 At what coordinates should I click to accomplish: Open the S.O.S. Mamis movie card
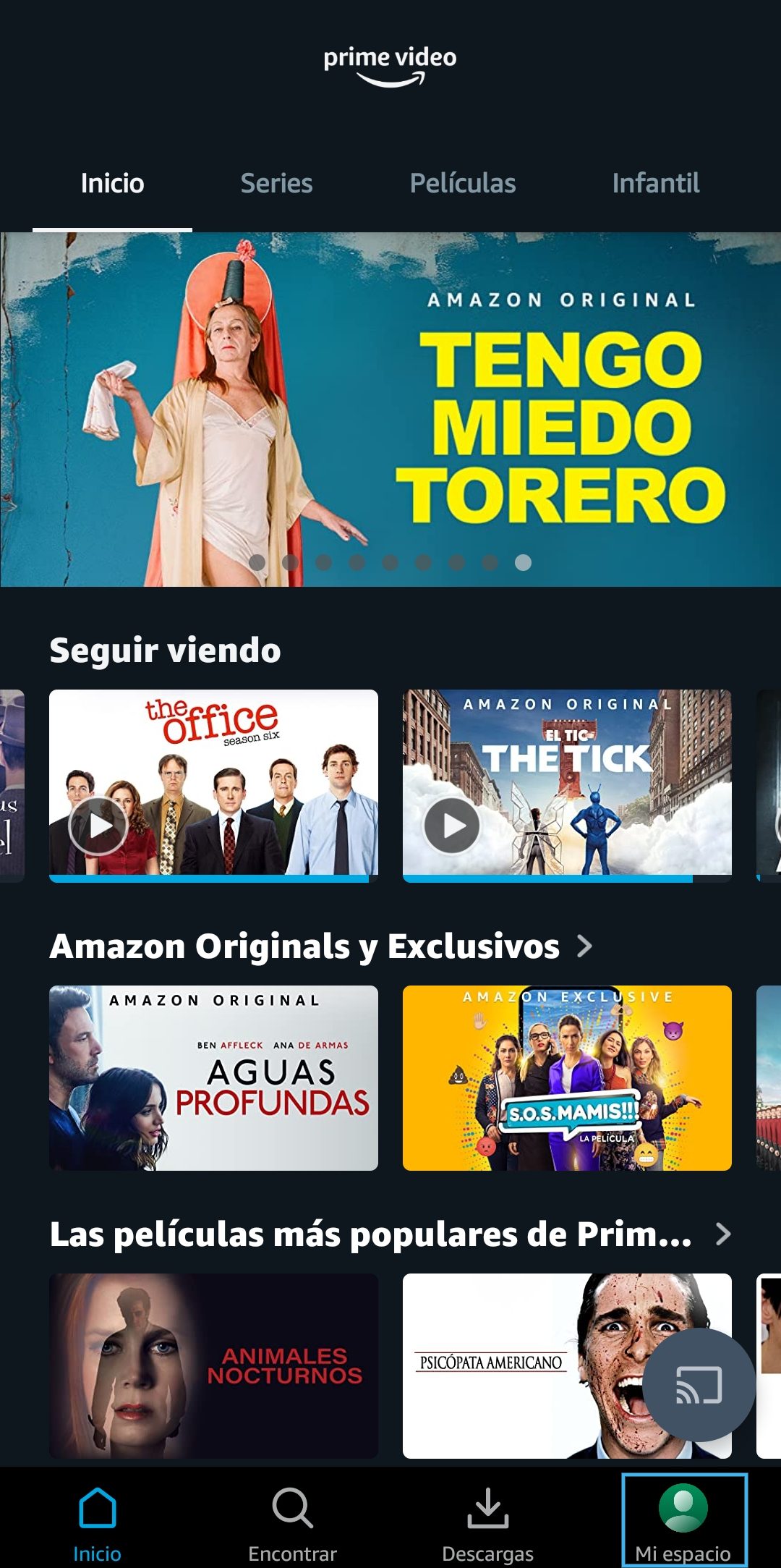click(567, 1077)
